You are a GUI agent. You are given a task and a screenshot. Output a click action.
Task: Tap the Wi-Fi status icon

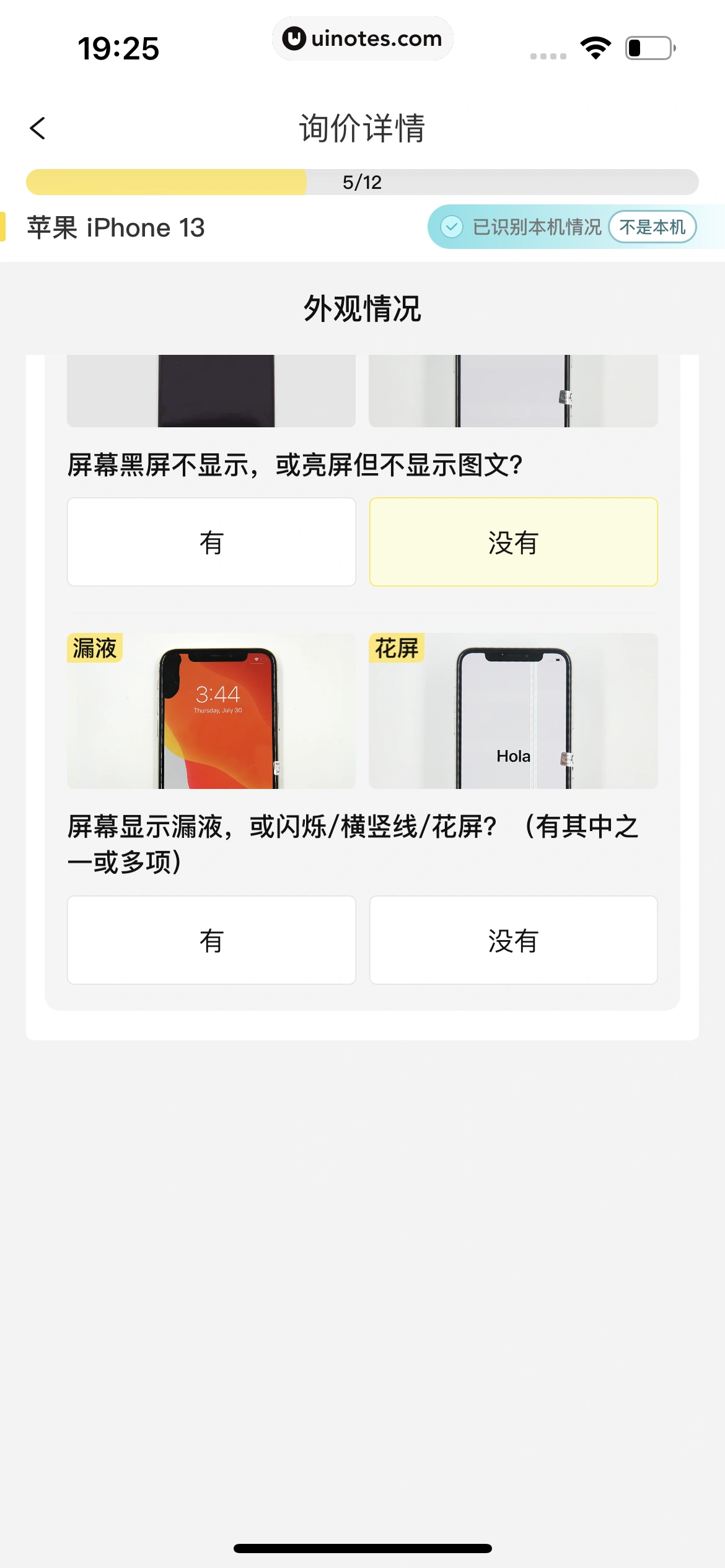594,46
